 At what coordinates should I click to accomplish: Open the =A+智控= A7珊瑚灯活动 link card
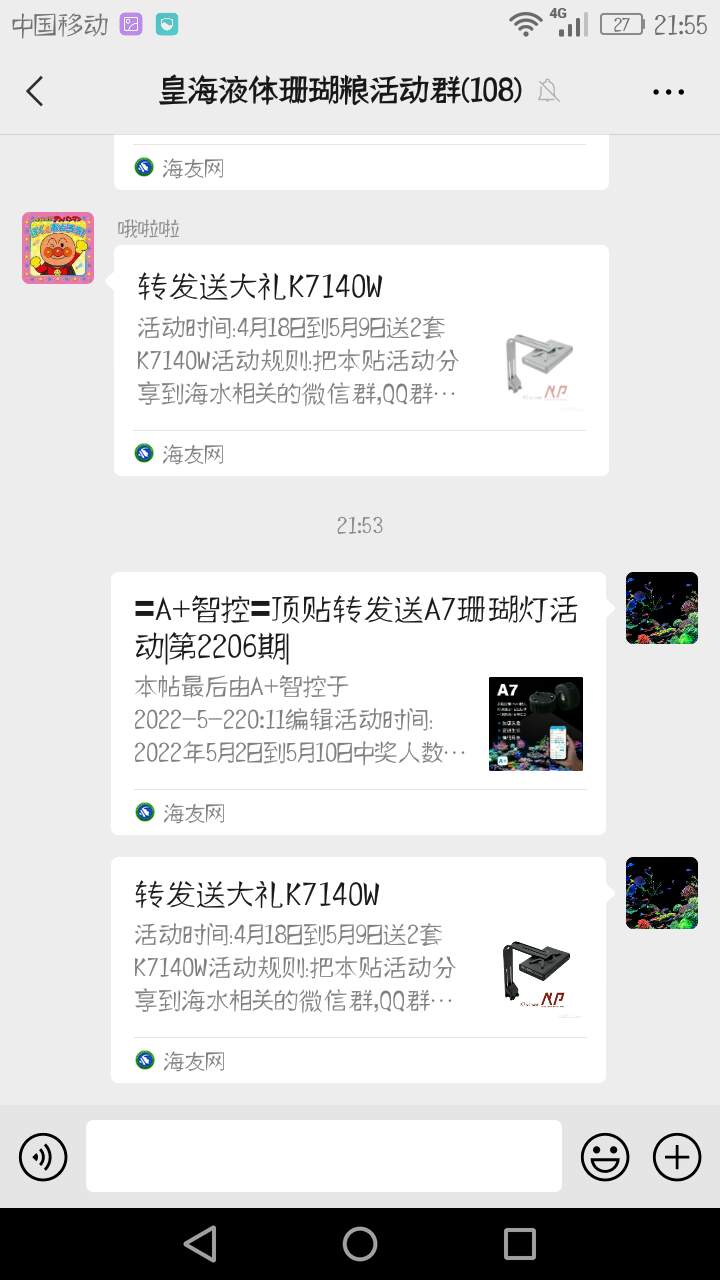point(358,690)
